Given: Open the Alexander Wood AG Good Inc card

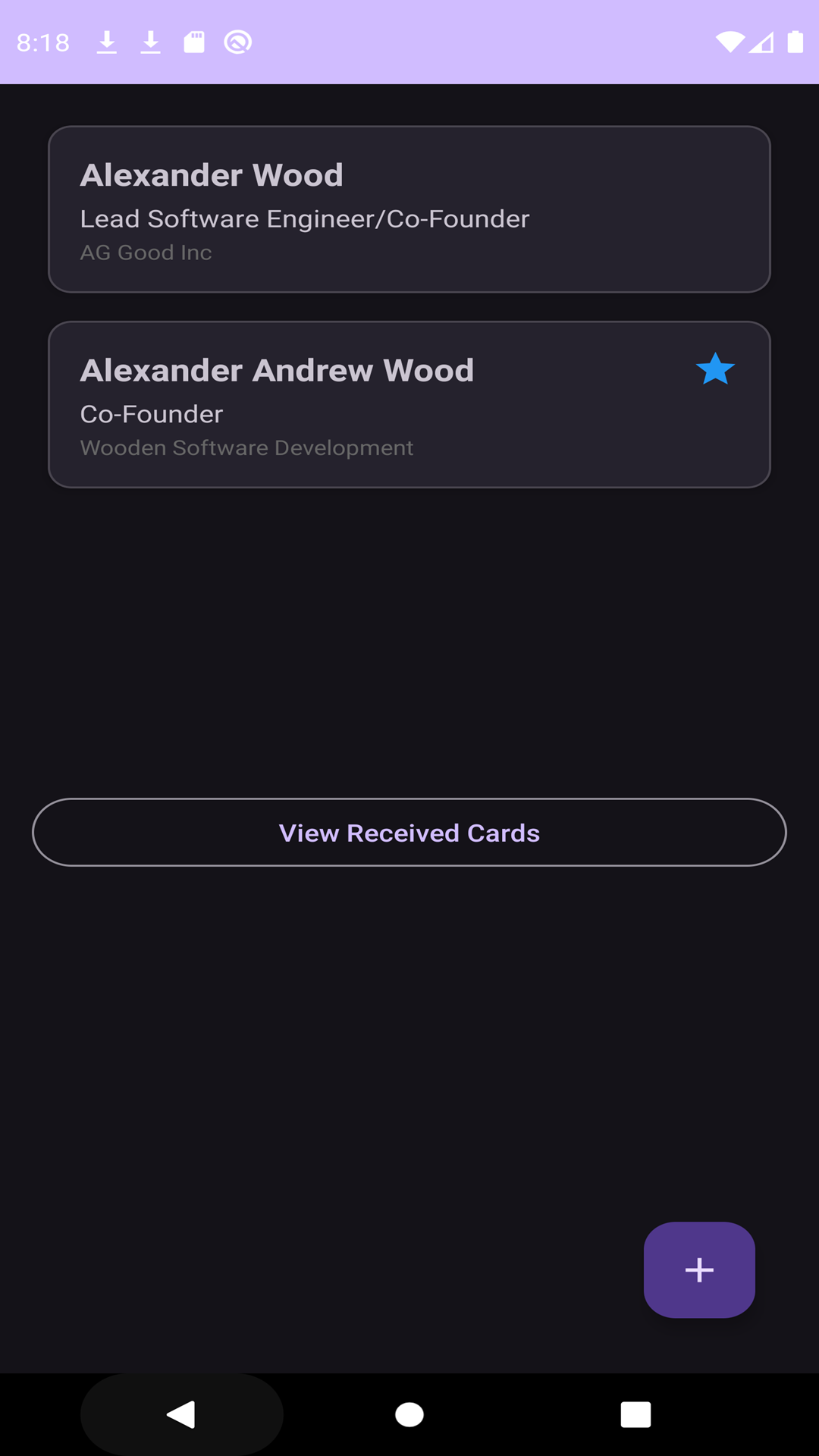Looking at the screenshot, I should point(409,209).
